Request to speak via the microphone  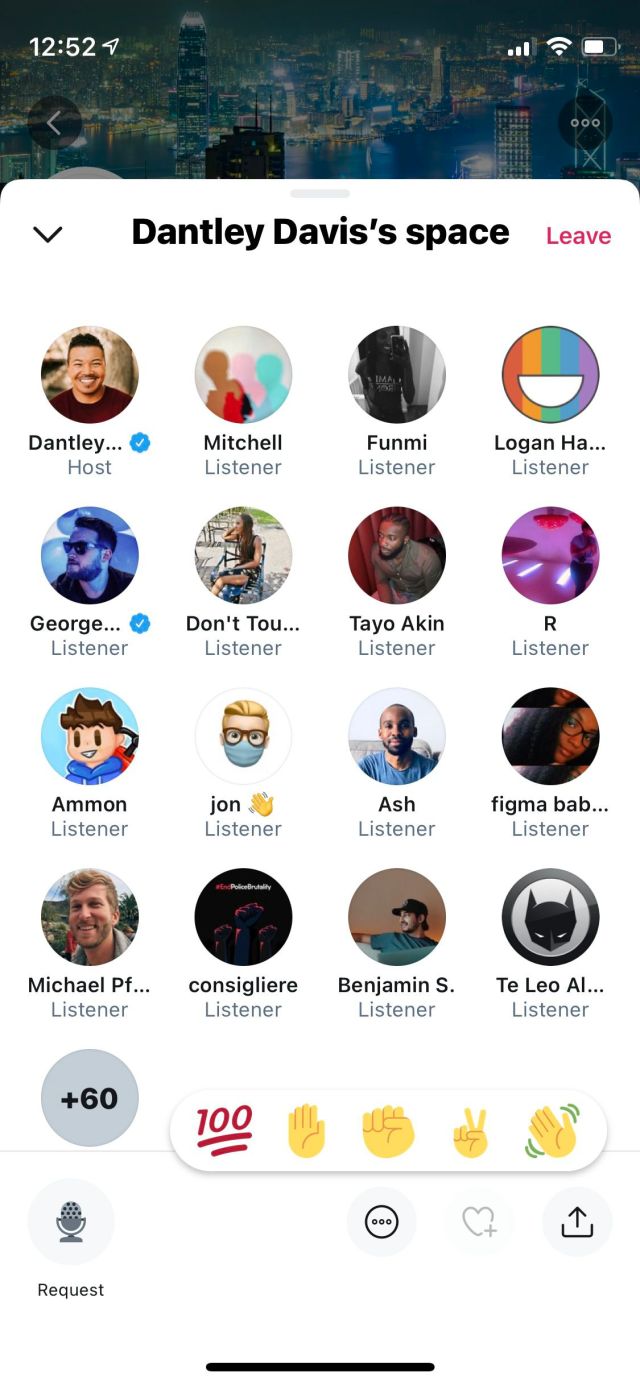click(x=71, y=1221)
